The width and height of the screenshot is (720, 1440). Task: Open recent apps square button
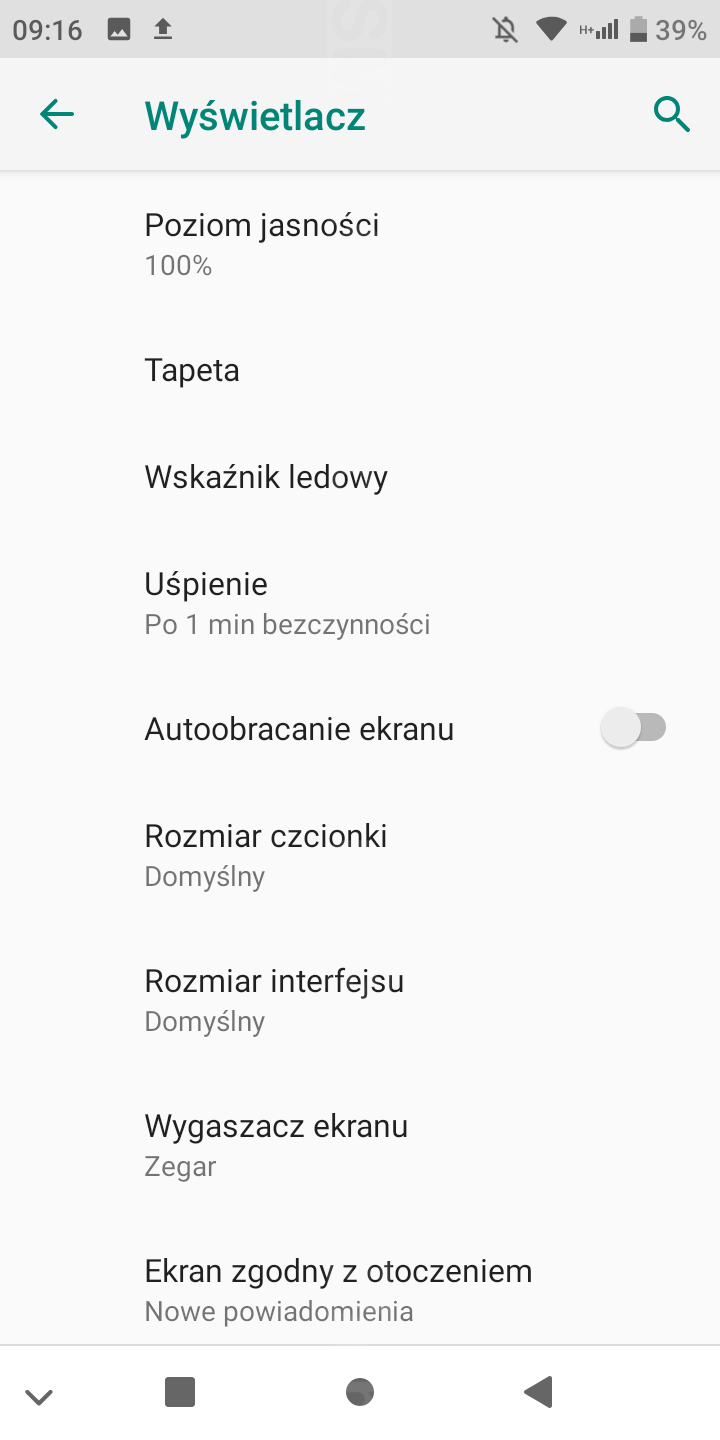coord(180,1392)
